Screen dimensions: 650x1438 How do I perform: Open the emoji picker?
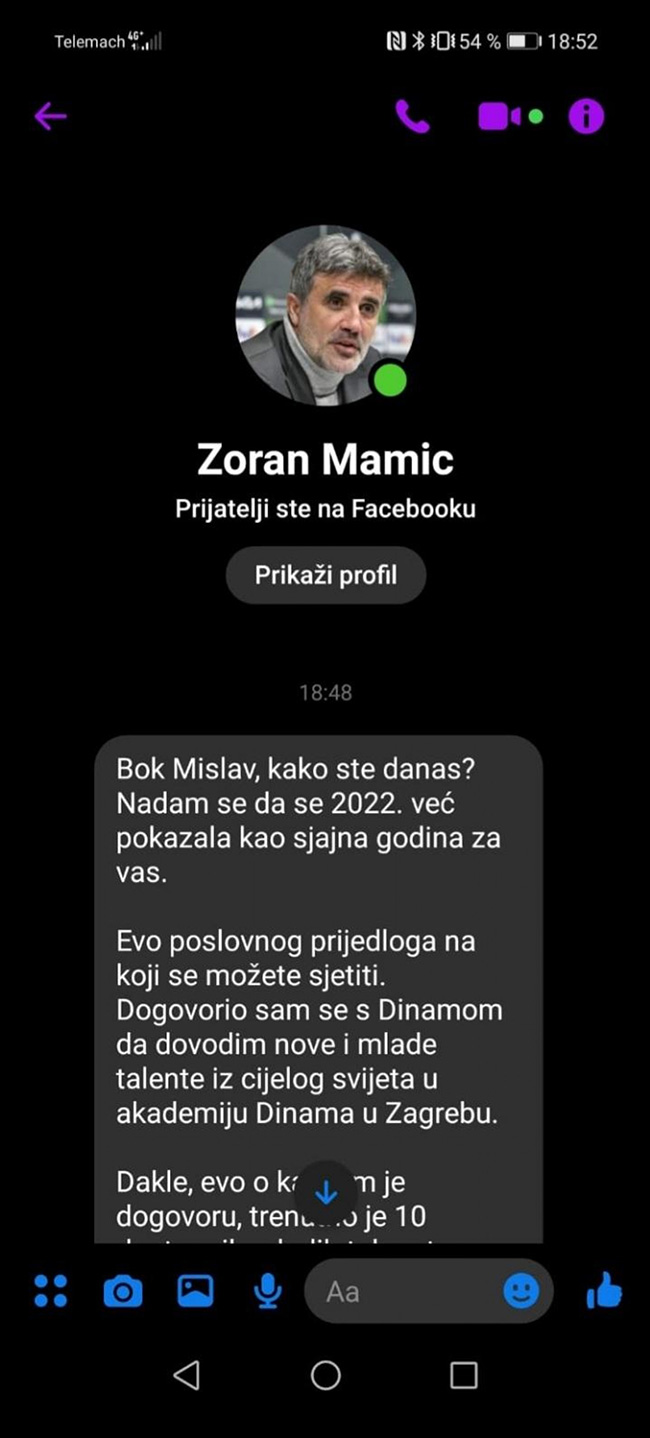pyautogui.click(x=520, y=1292)
